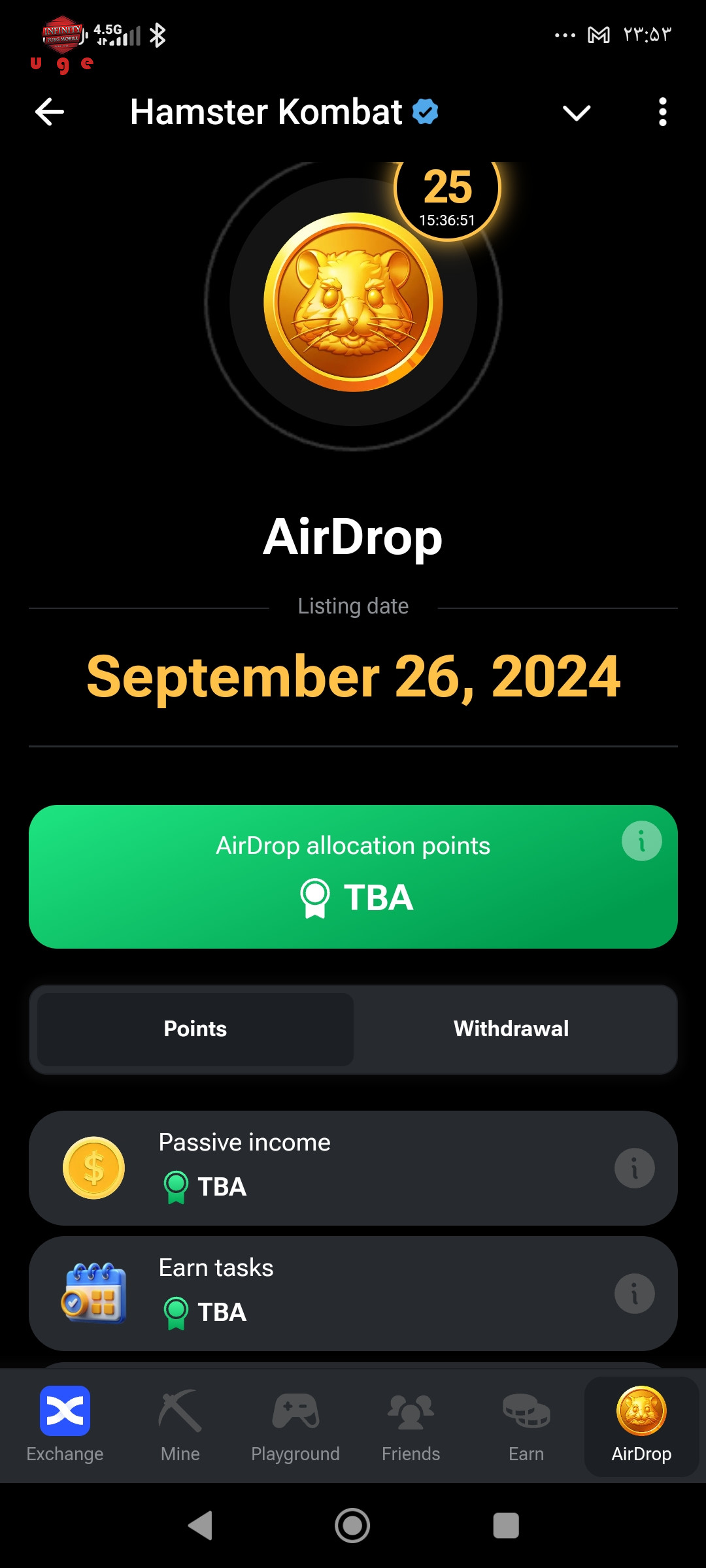The height and width of the screenshot is (1568, 706).
Task: Open the three-dot overflow menu
Action: pyautogui.click(x=663, y=112)
